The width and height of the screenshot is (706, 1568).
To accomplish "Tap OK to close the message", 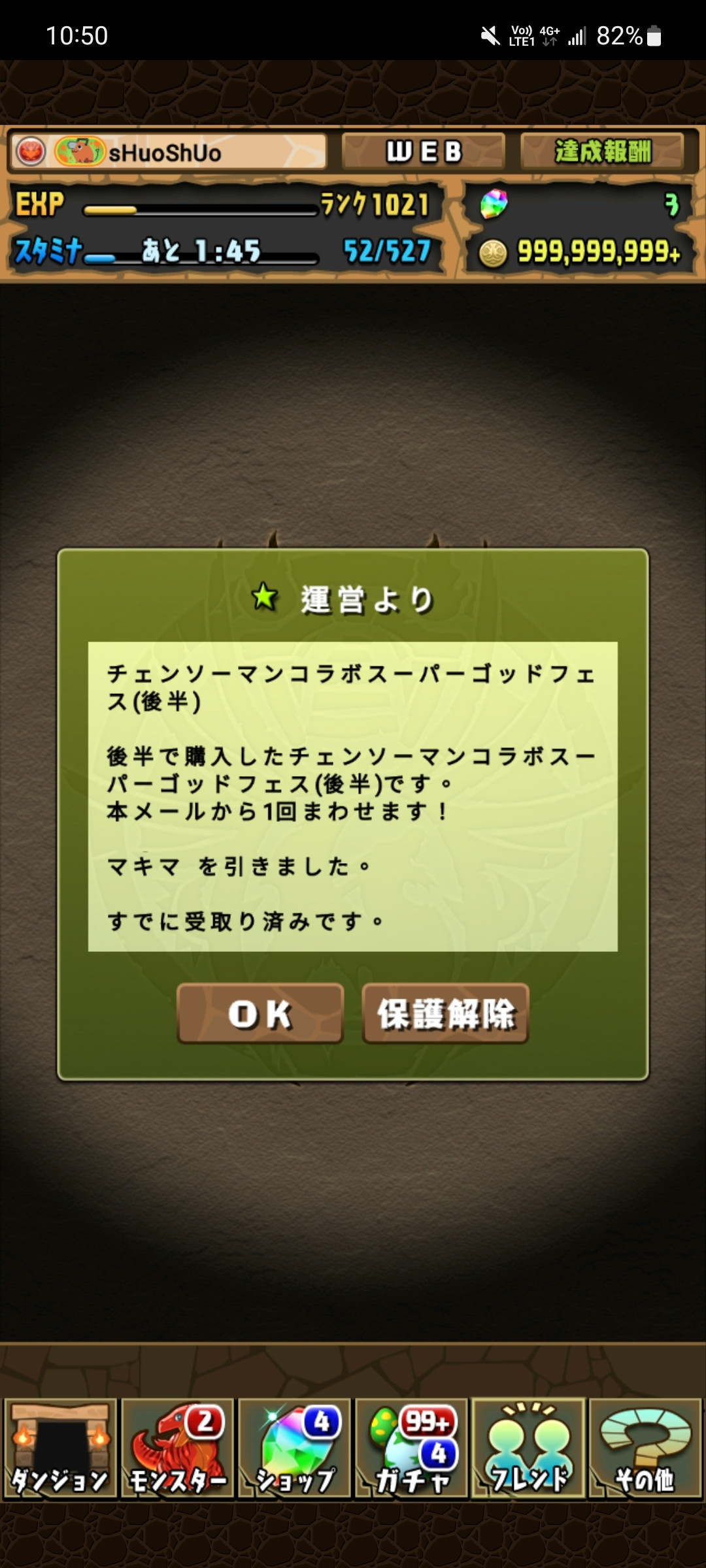I will tap(260, 1013).
